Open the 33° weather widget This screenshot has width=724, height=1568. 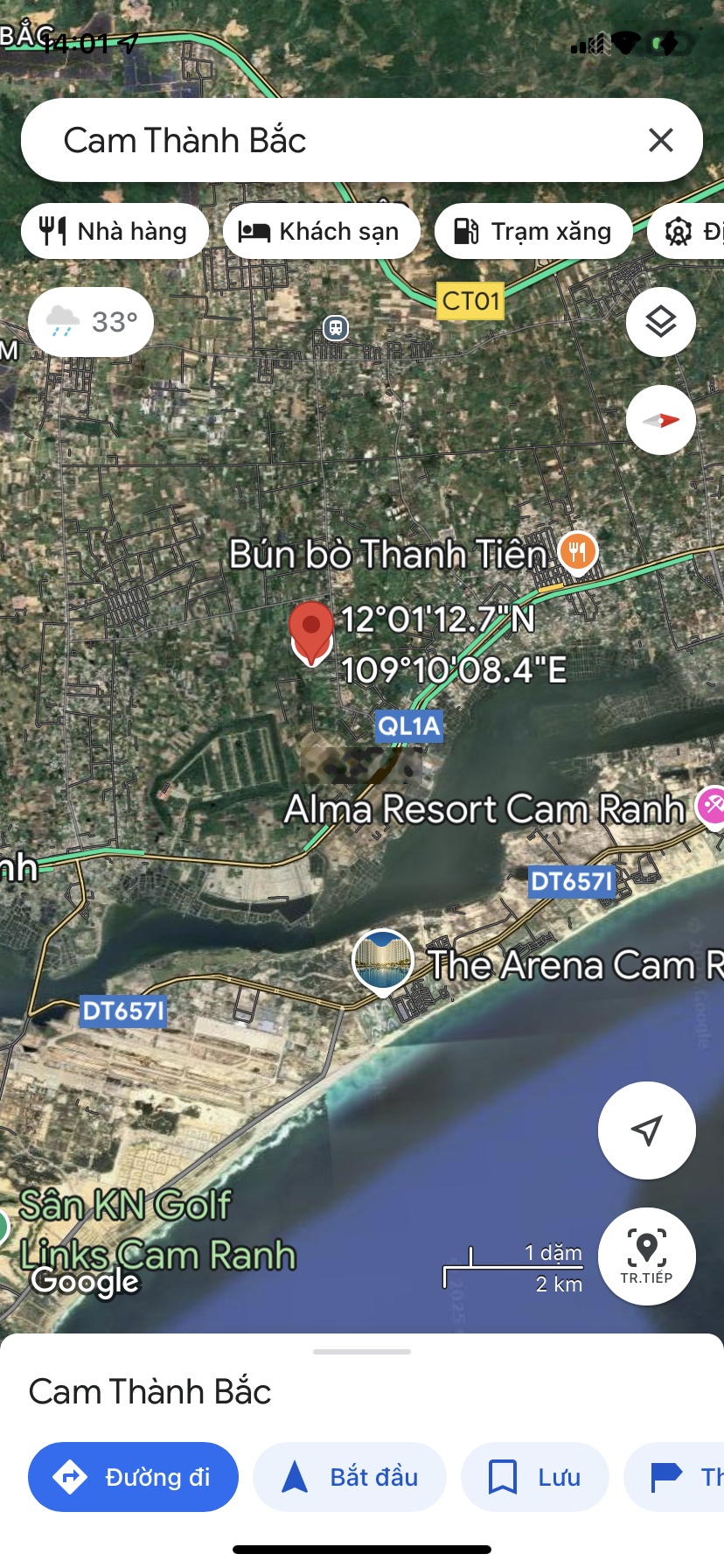pyautogui.click(x=91, y=322)
